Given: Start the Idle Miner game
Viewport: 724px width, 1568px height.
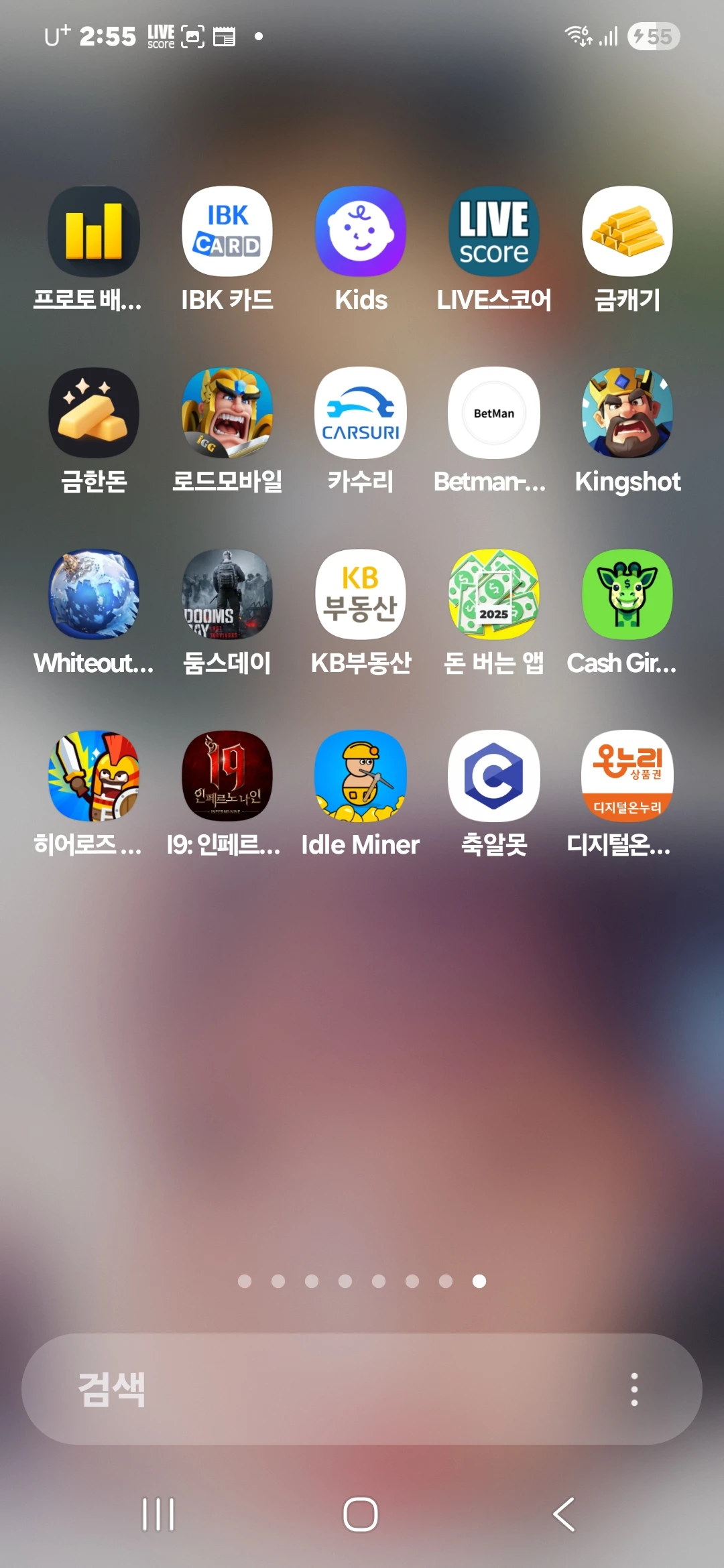Looking at the screenshot, I should [361, 776].
